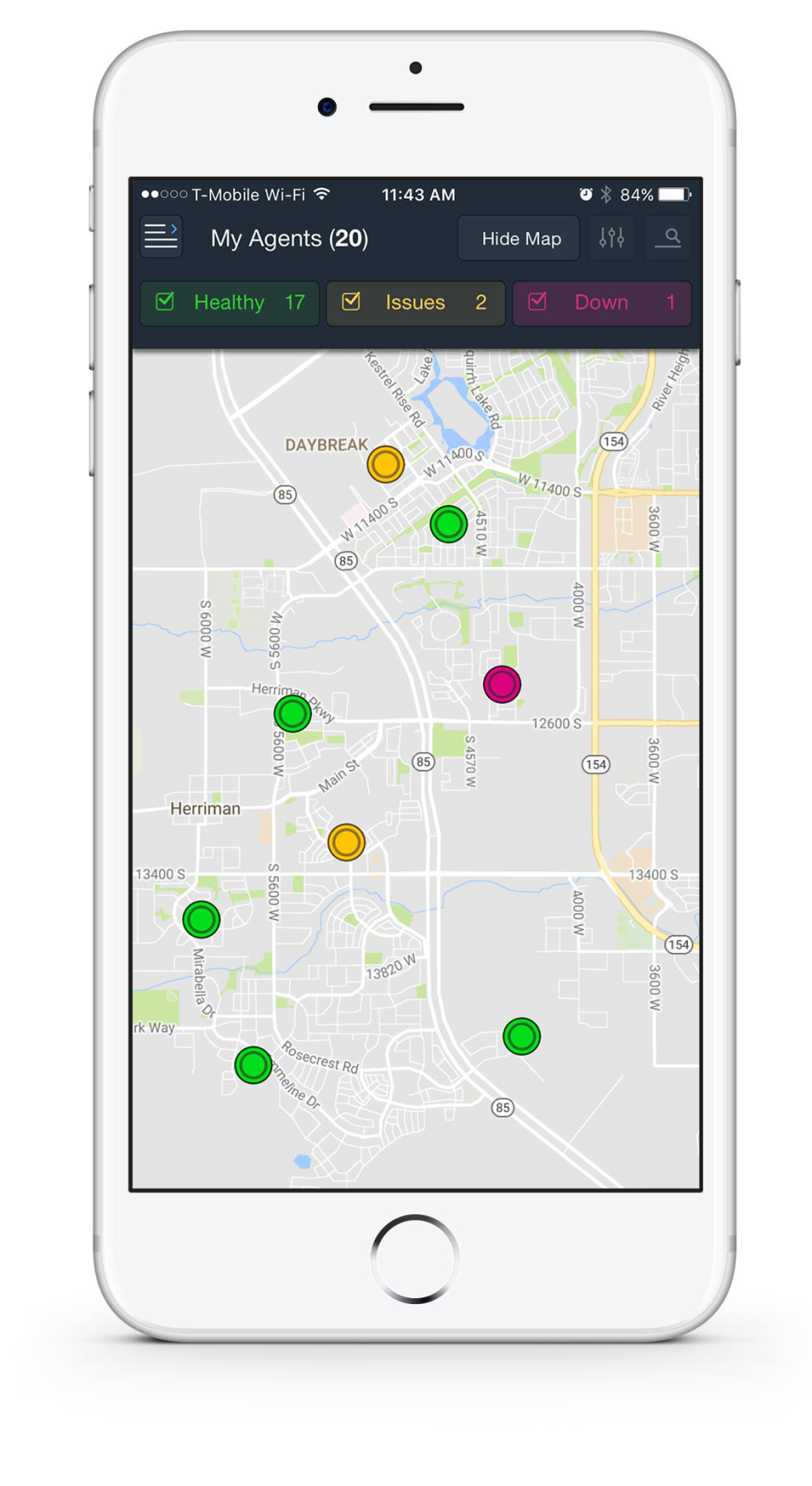Select the green marker east of Route 85
Viewport: 812px width, 1486px height.
point(521,1036)
